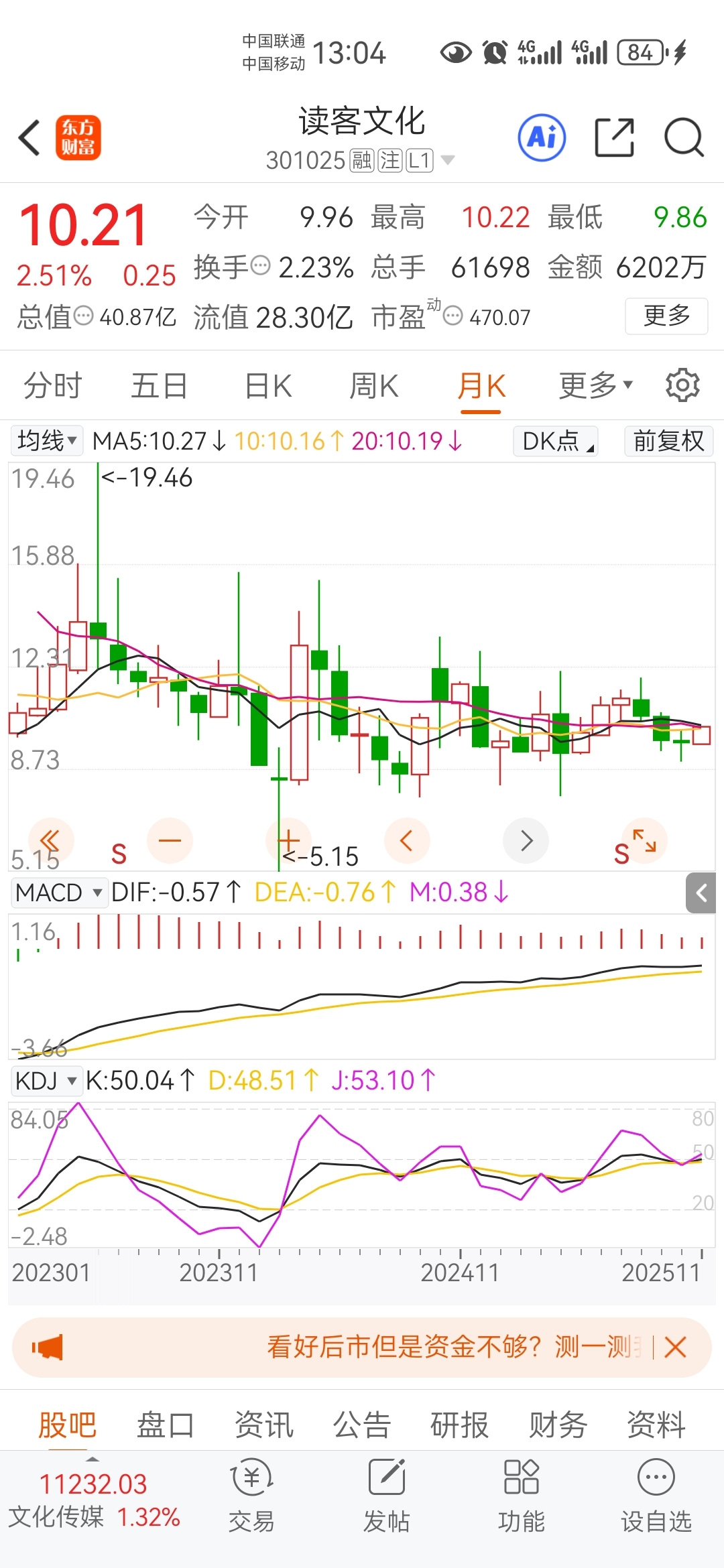Switch to the 分时 chart tab
The height and width of the screenshot is (1568, 724).
(52, 387)
